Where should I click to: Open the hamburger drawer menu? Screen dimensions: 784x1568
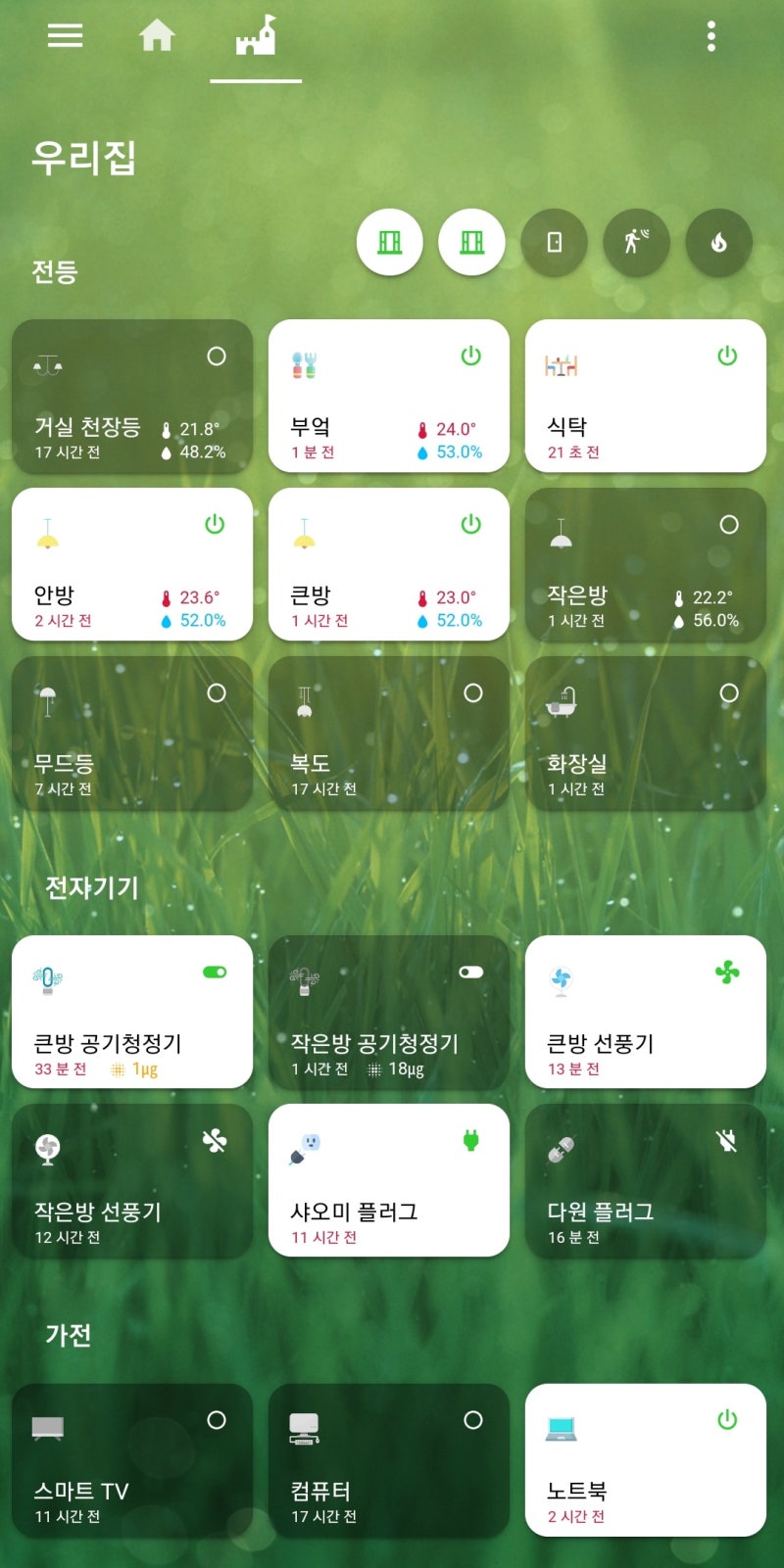(65, 36)
